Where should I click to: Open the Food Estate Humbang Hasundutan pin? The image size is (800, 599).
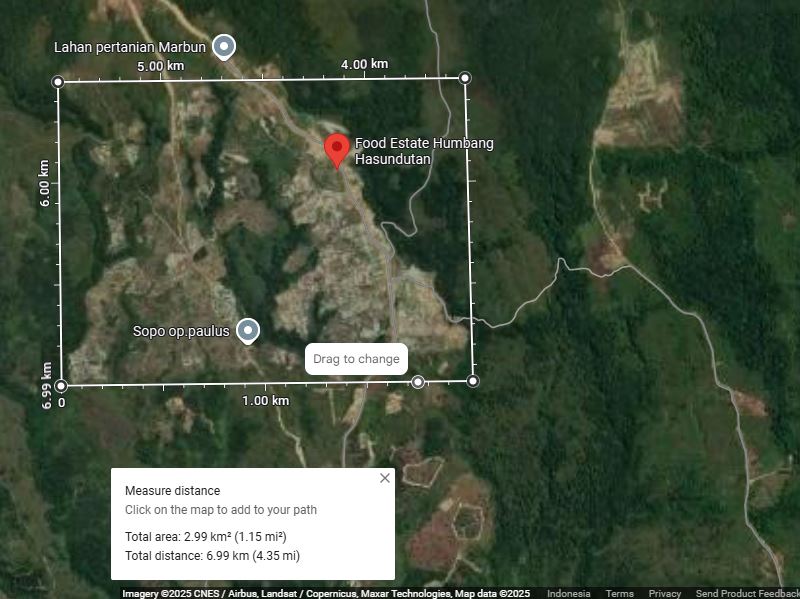click(338, 150)
